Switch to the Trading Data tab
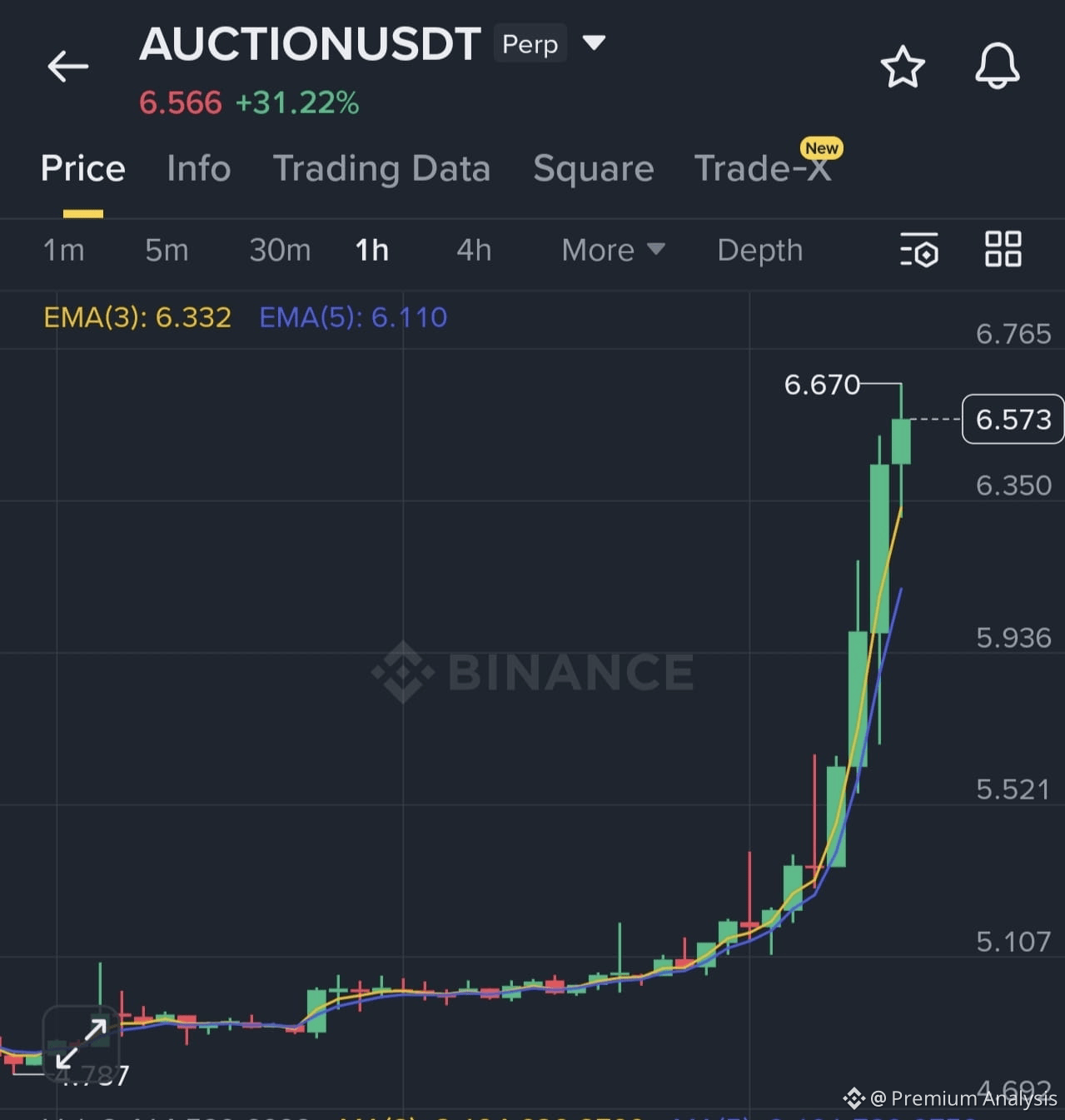The height and width of the screenshot is (1120, 1065). tap(382, 168)
